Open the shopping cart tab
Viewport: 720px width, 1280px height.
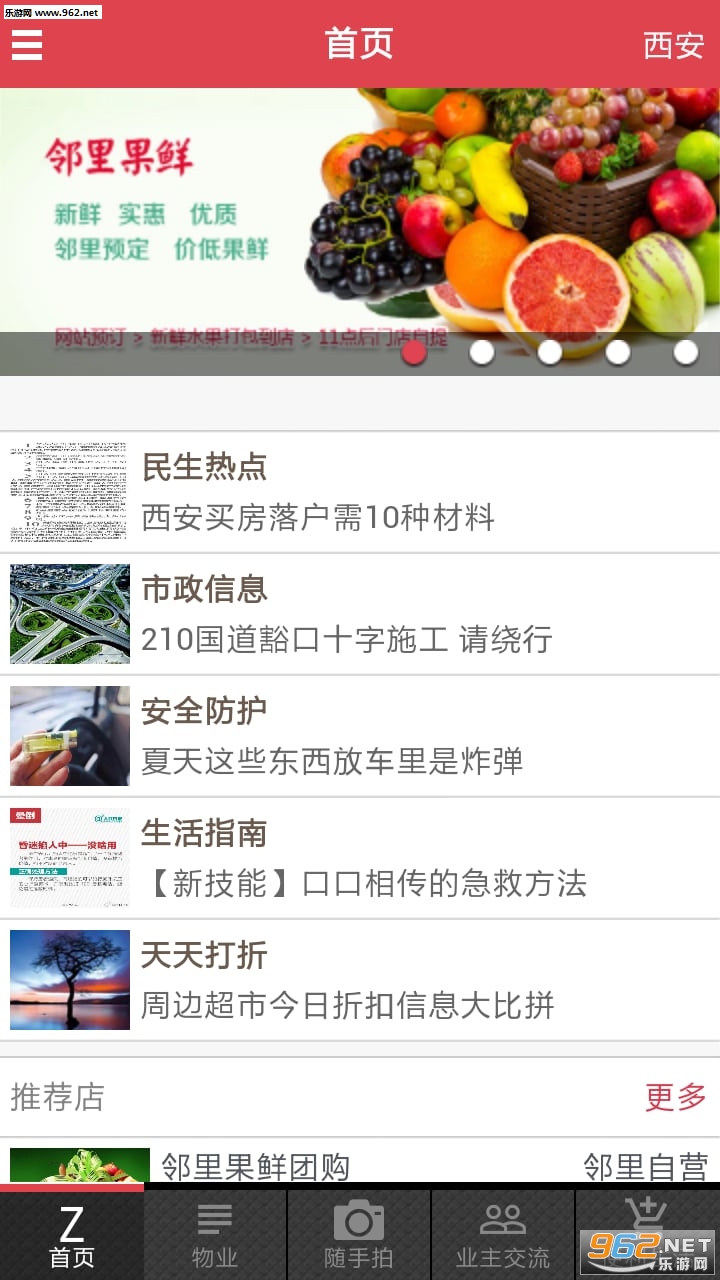(x=647, y=1225)
